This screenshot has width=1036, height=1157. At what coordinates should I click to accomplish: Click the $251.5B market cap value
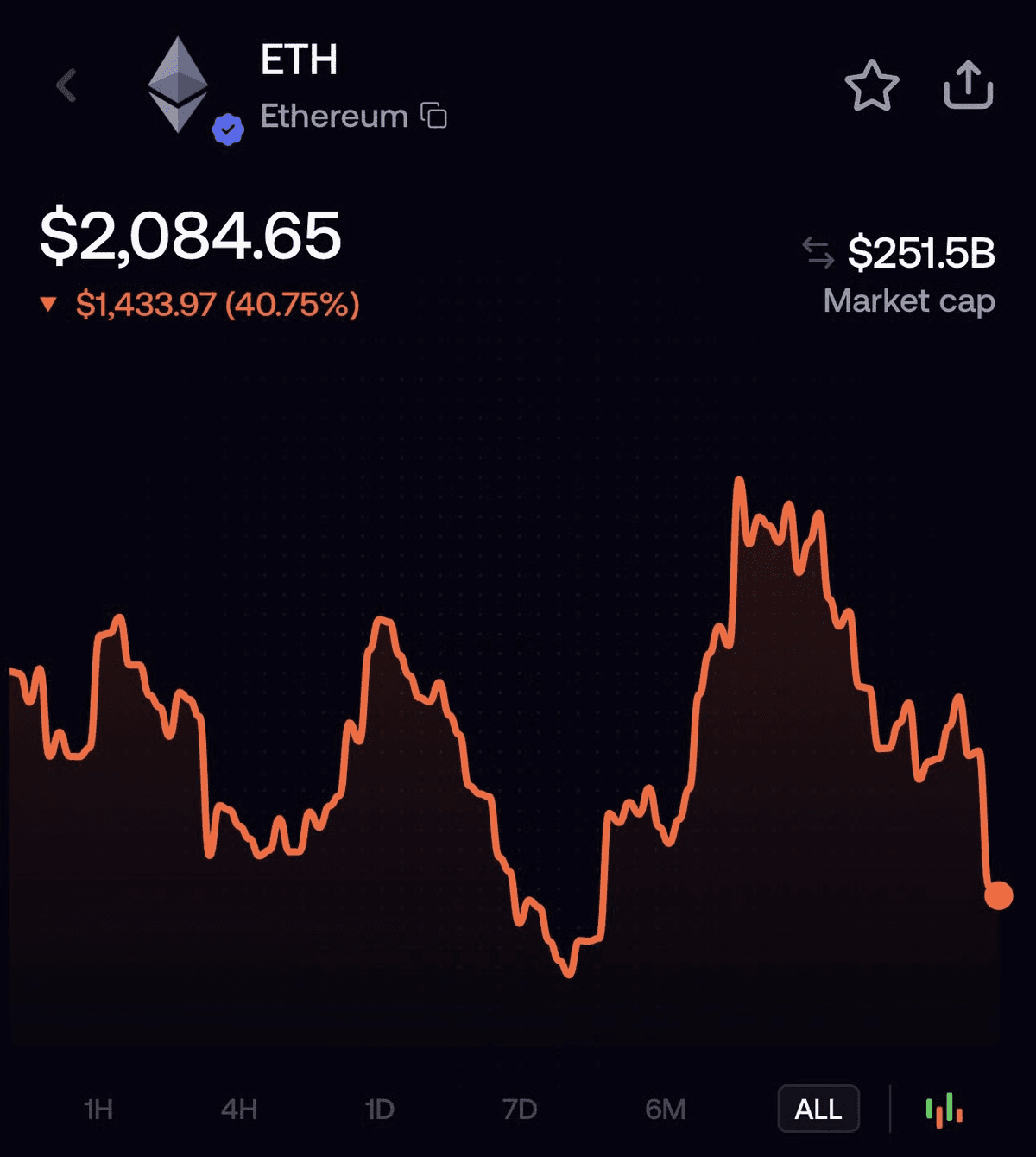922,251
